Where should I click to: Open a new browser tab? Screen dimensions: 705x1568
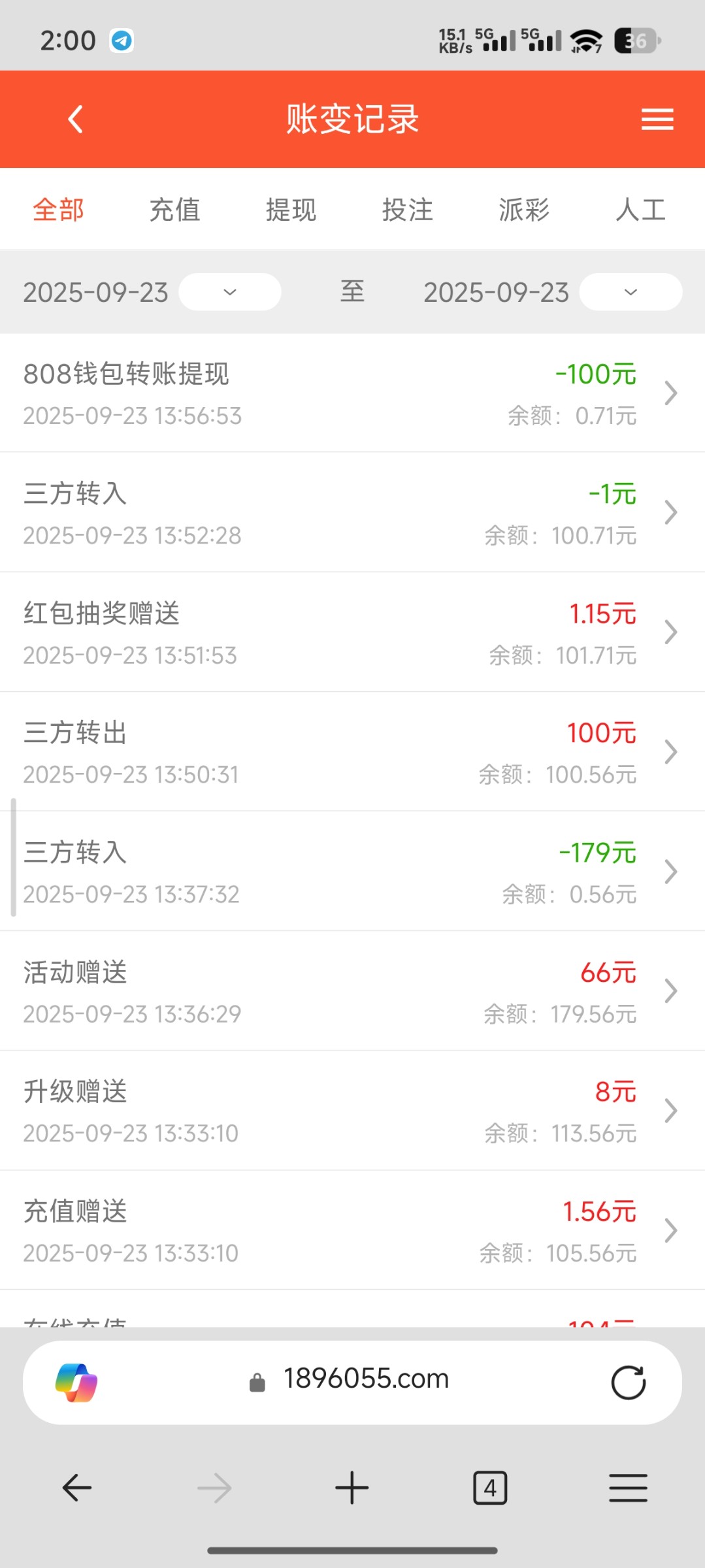coord(352,1488)
